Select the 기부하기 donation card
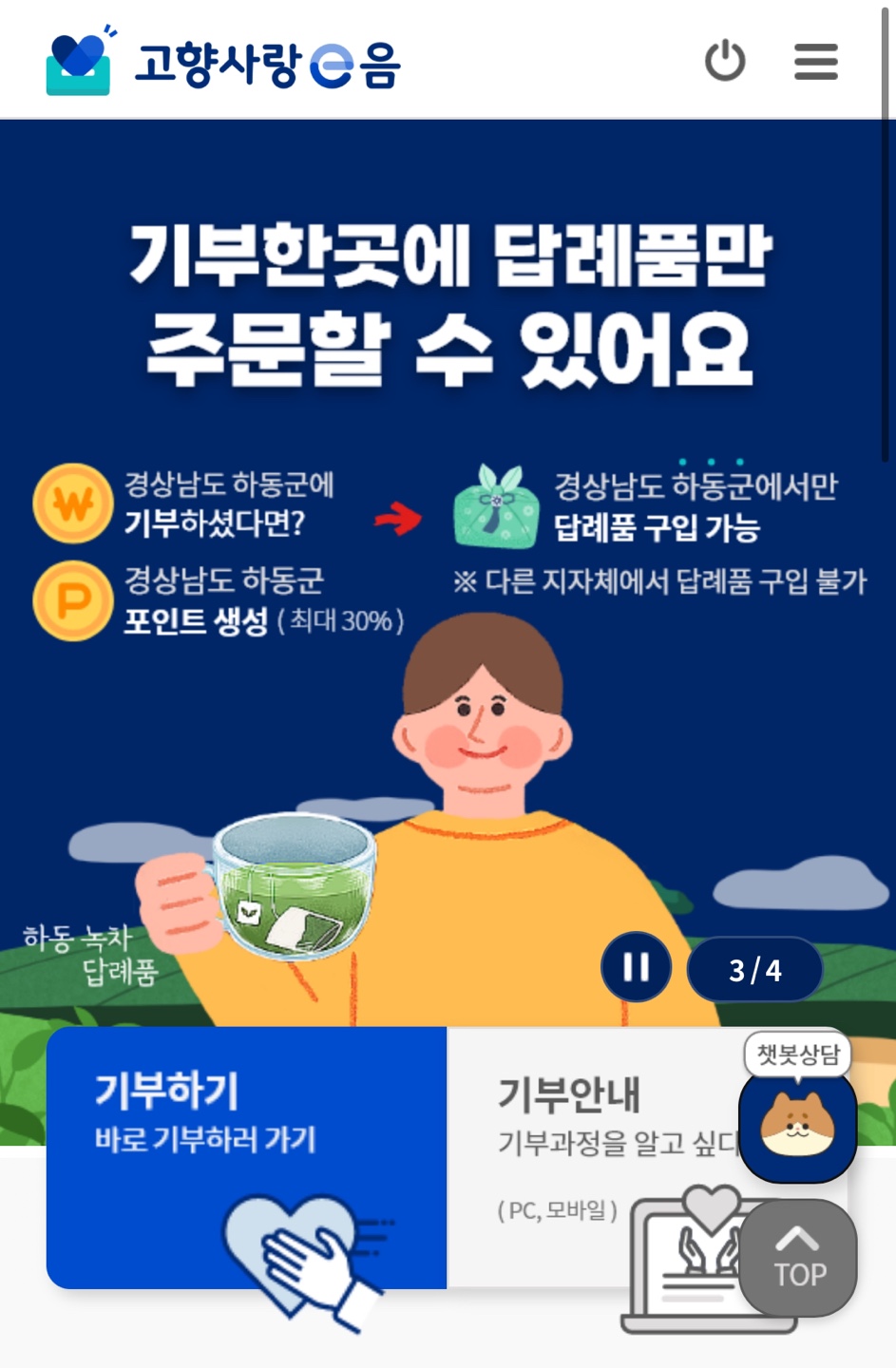 click(x=247, y=1157)
